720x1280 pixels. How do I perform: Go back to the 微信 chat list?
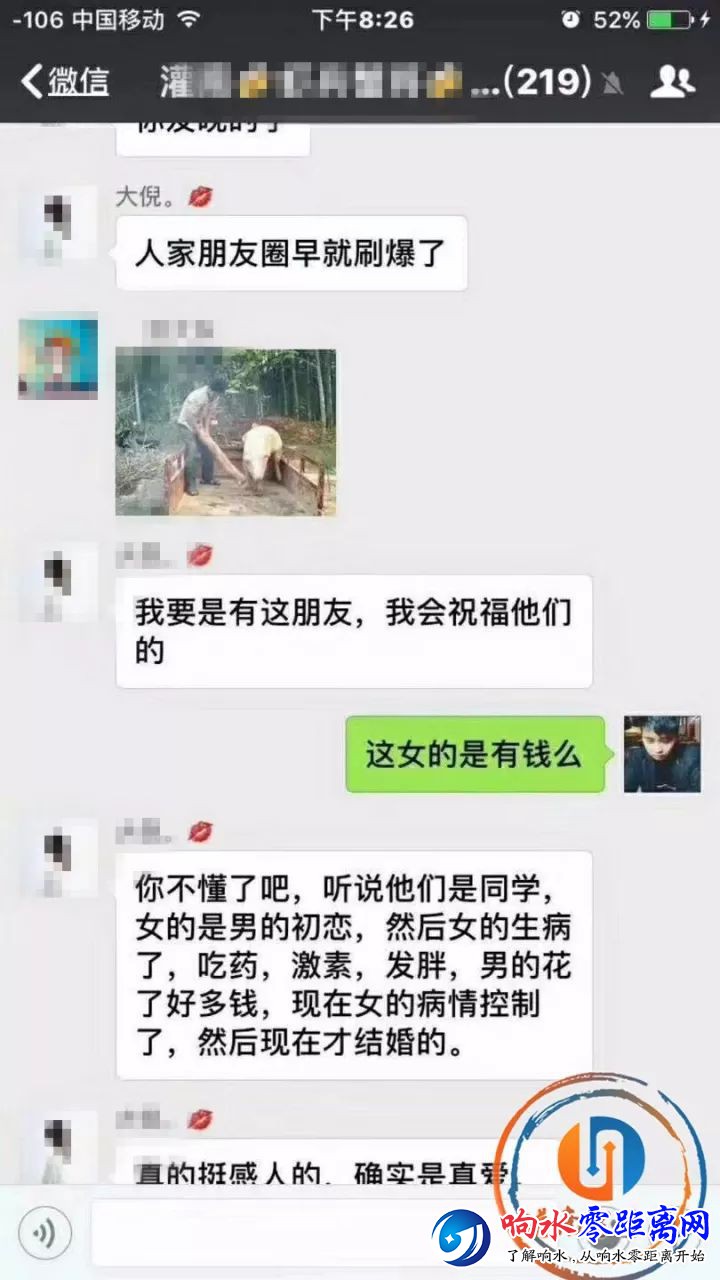tap(66, 82)
